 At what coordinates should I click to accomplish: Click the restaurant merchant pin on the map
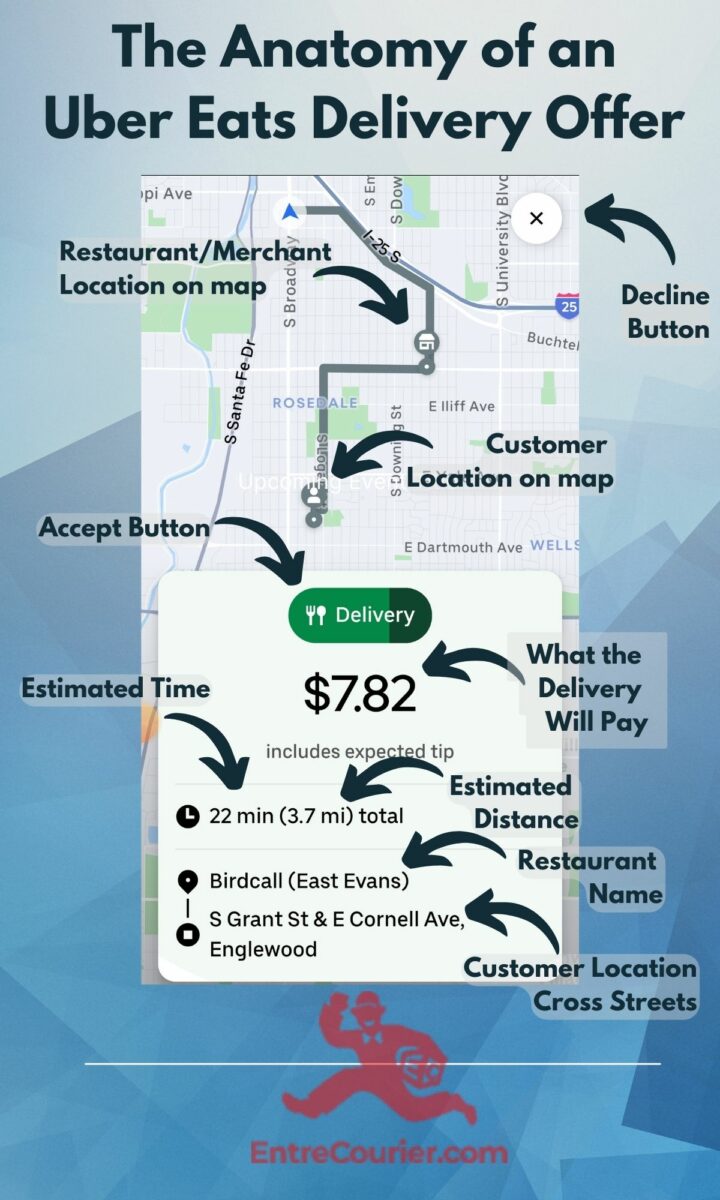coord(424,342)
